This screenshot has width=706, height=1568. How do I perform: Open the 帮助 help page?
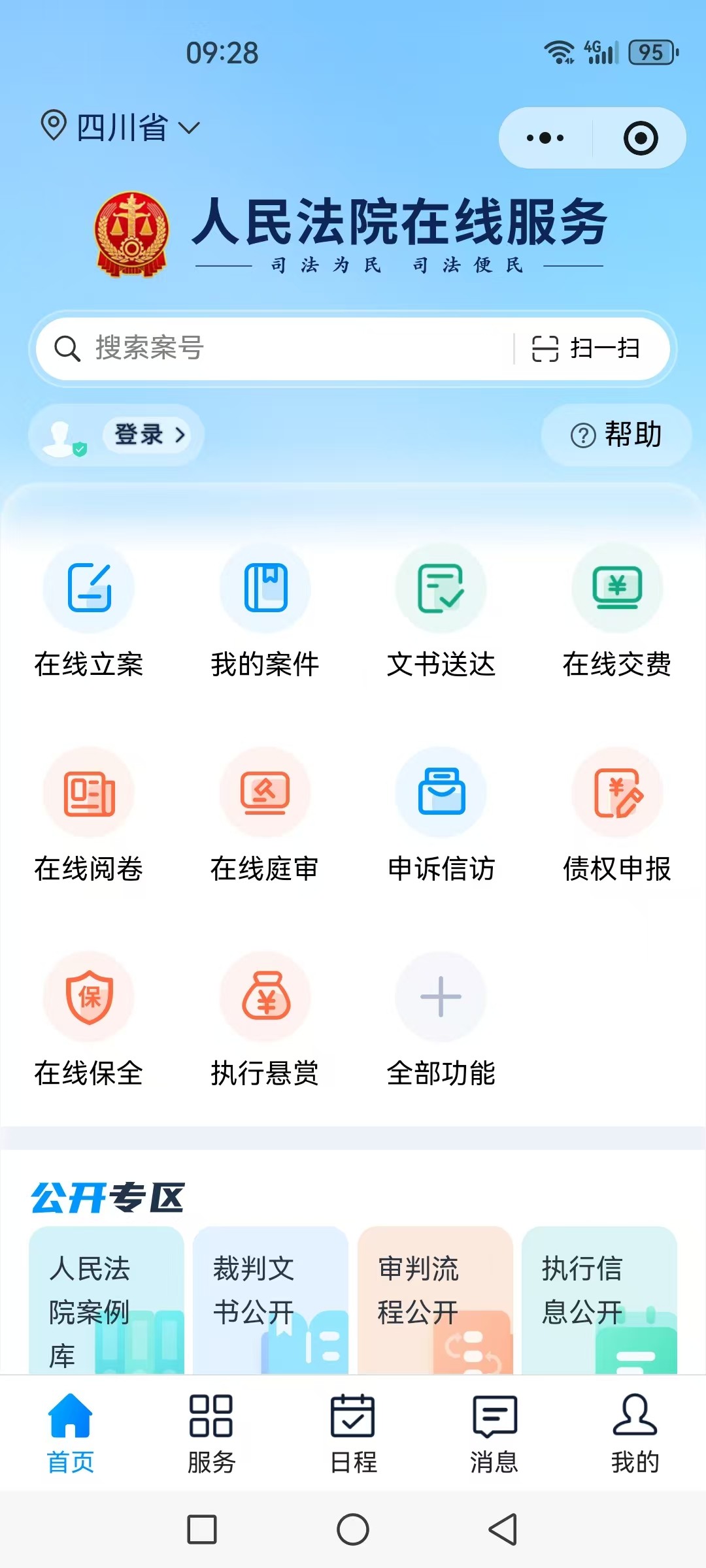pyautogui.click(x=616, y=435)
